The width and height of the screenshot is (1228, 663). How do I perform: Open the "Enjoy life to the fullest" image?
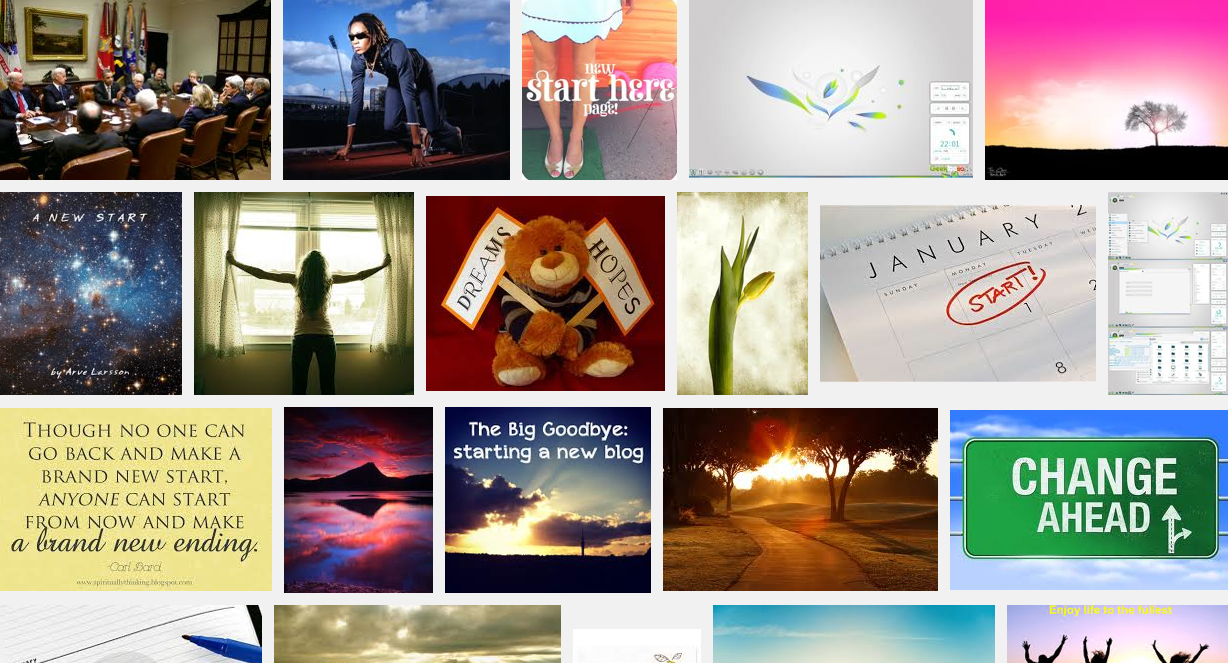pos(1117,635)
